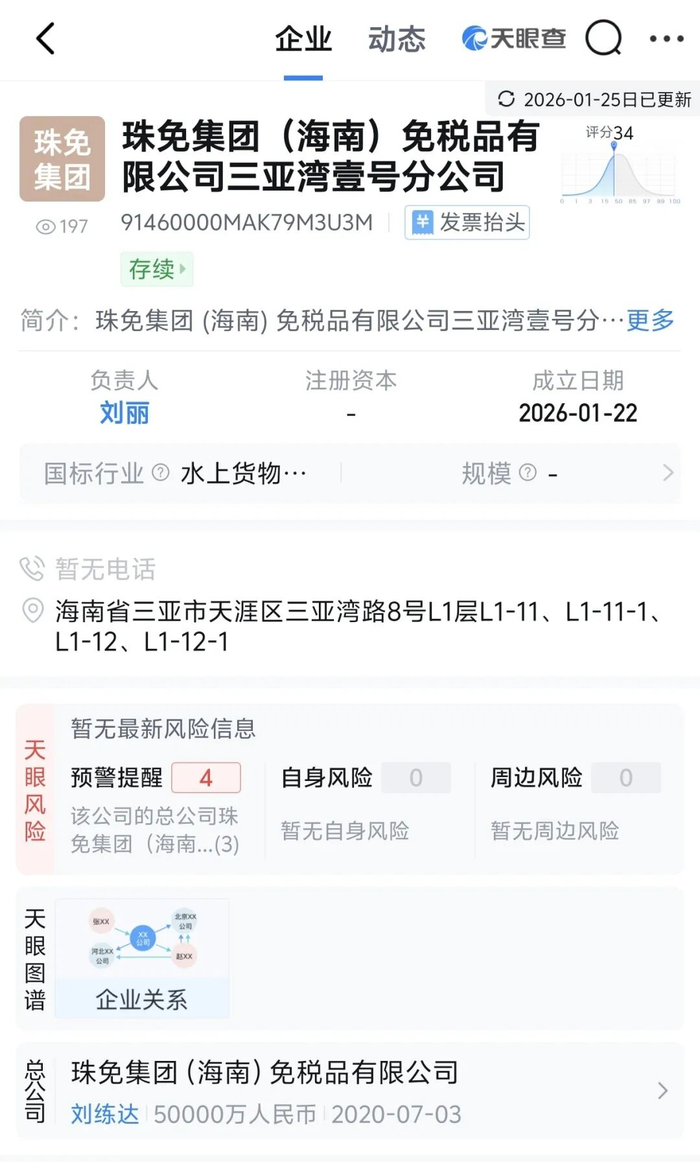
Task: Open the profile of 刘丽
Action: pyautogui.click(x=124, y=413)
